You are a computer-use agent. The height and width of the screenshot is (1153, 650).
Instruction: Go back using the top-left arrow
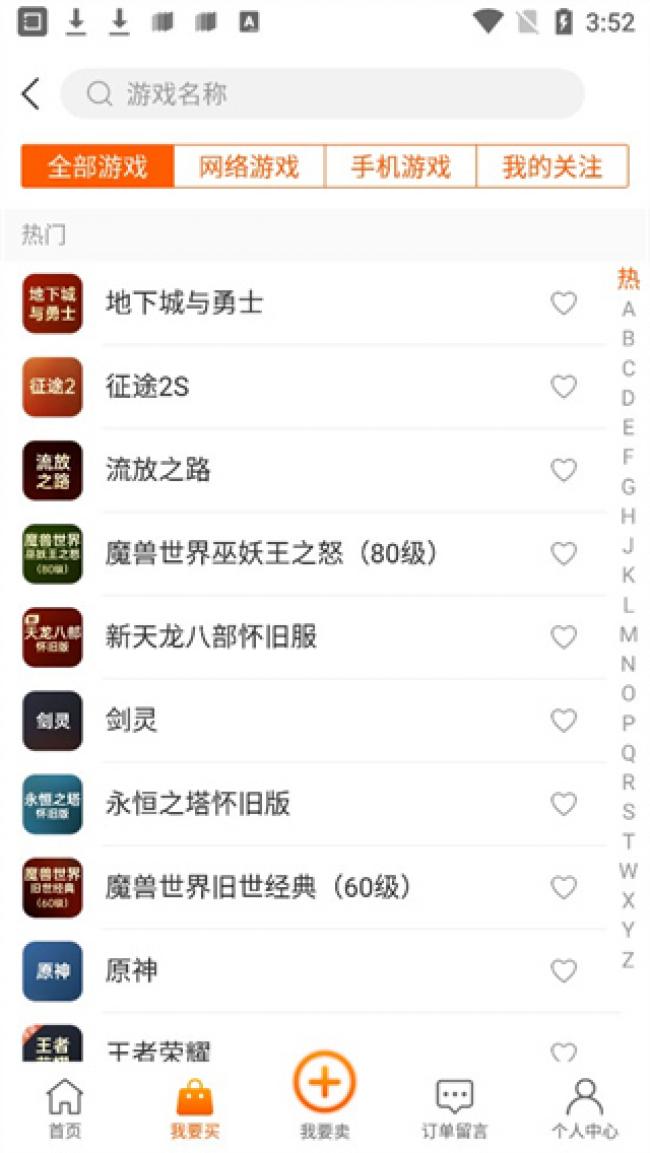pos(31,94)
